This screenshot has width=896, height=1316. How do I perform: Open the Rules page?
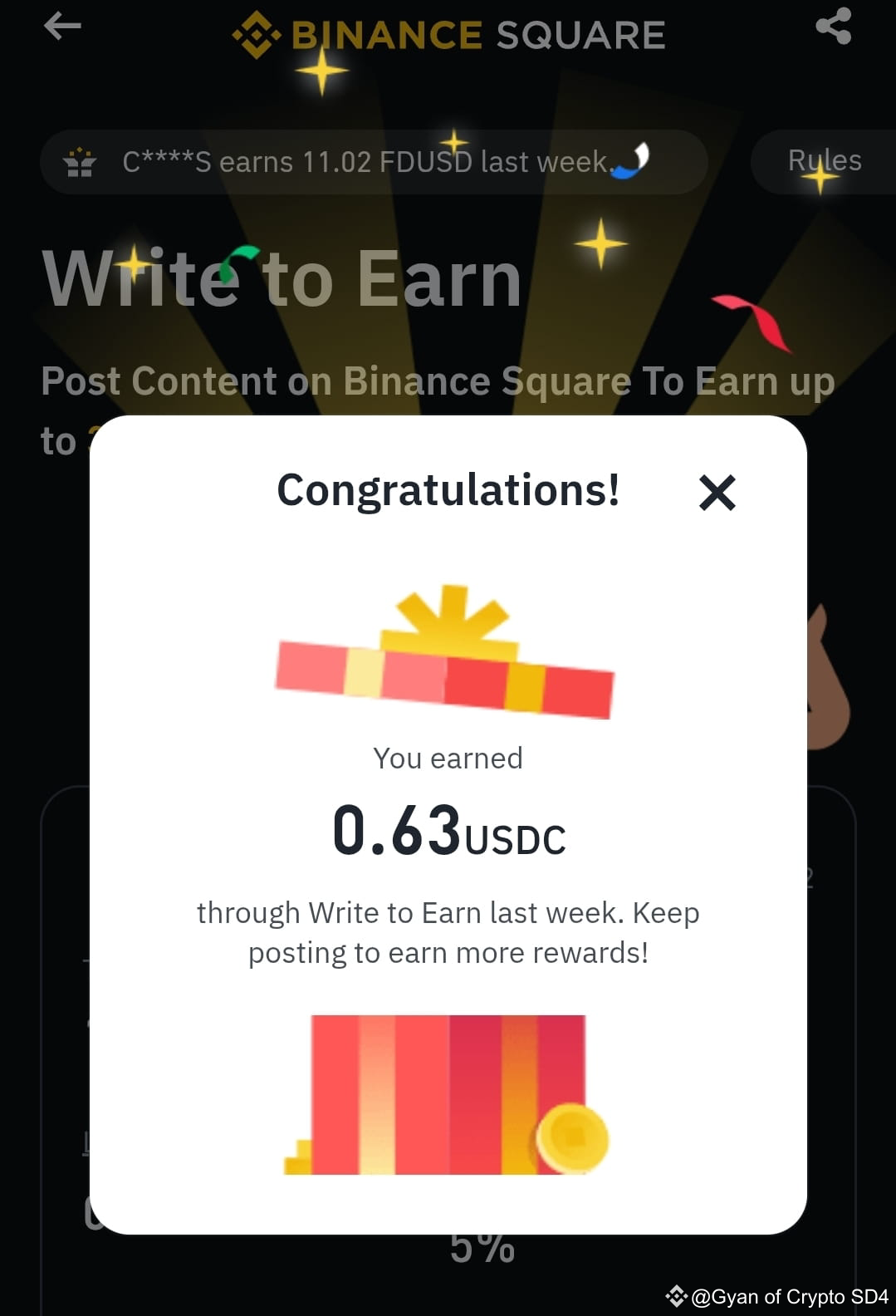[x=825, y=160]
